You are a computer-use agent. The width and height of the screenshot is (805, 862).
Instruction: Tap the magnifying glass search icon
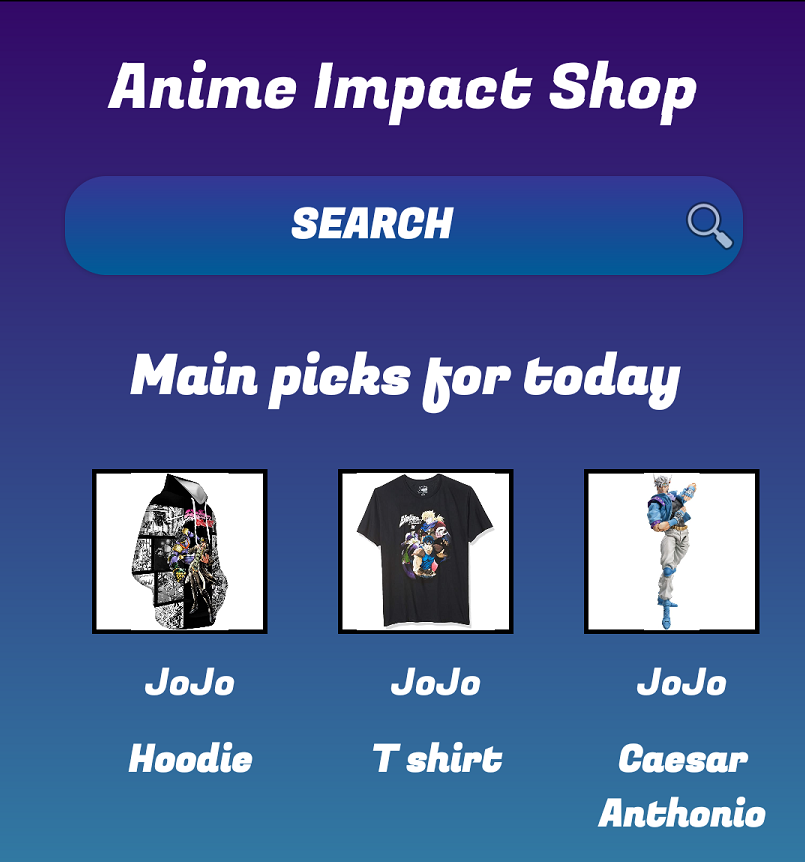709,225
